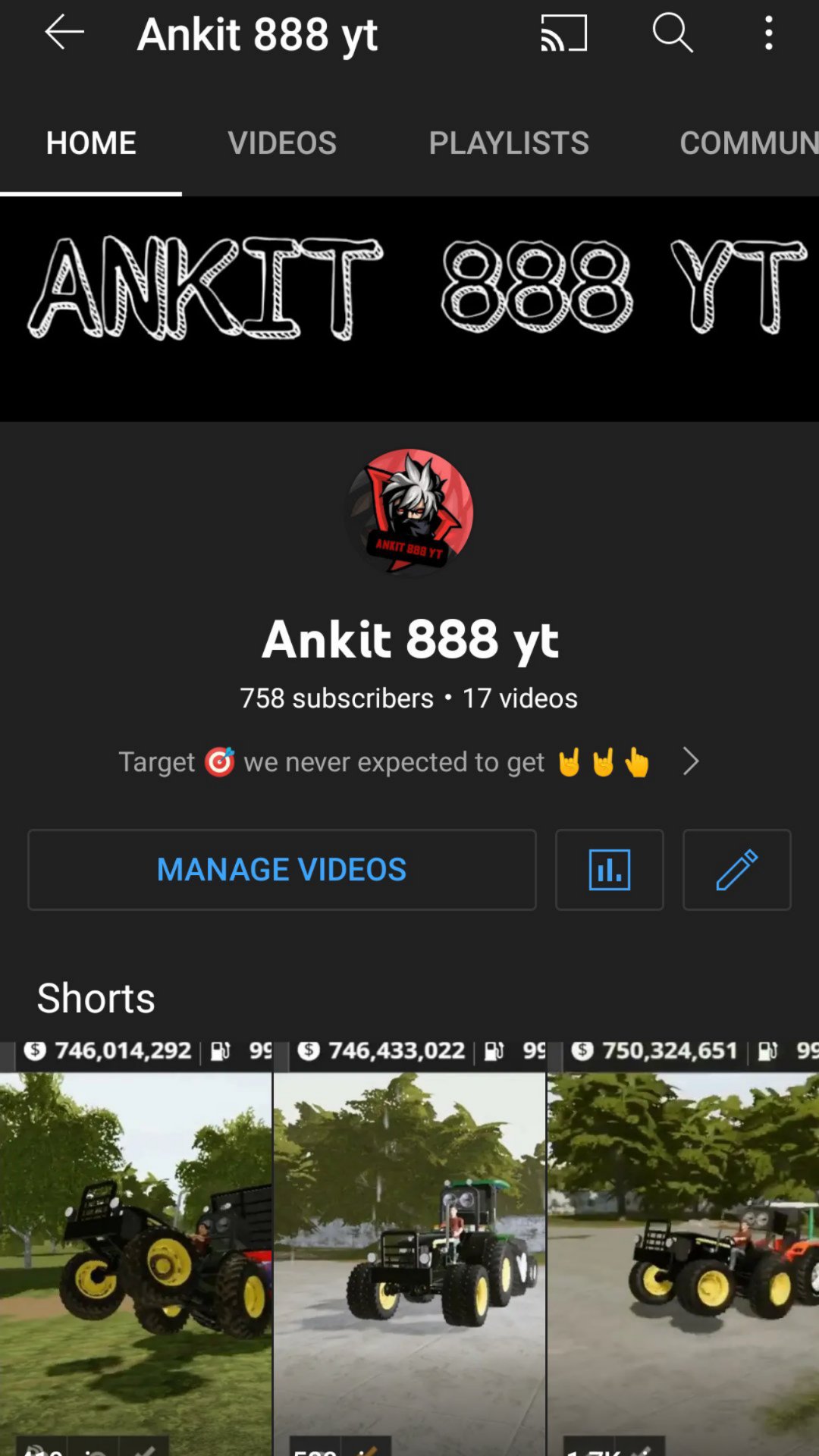Image resolution: width=819 pixels, height=1456 pixels.
Task: Switch to the Videos tab
Action: [x=282, y=143]
